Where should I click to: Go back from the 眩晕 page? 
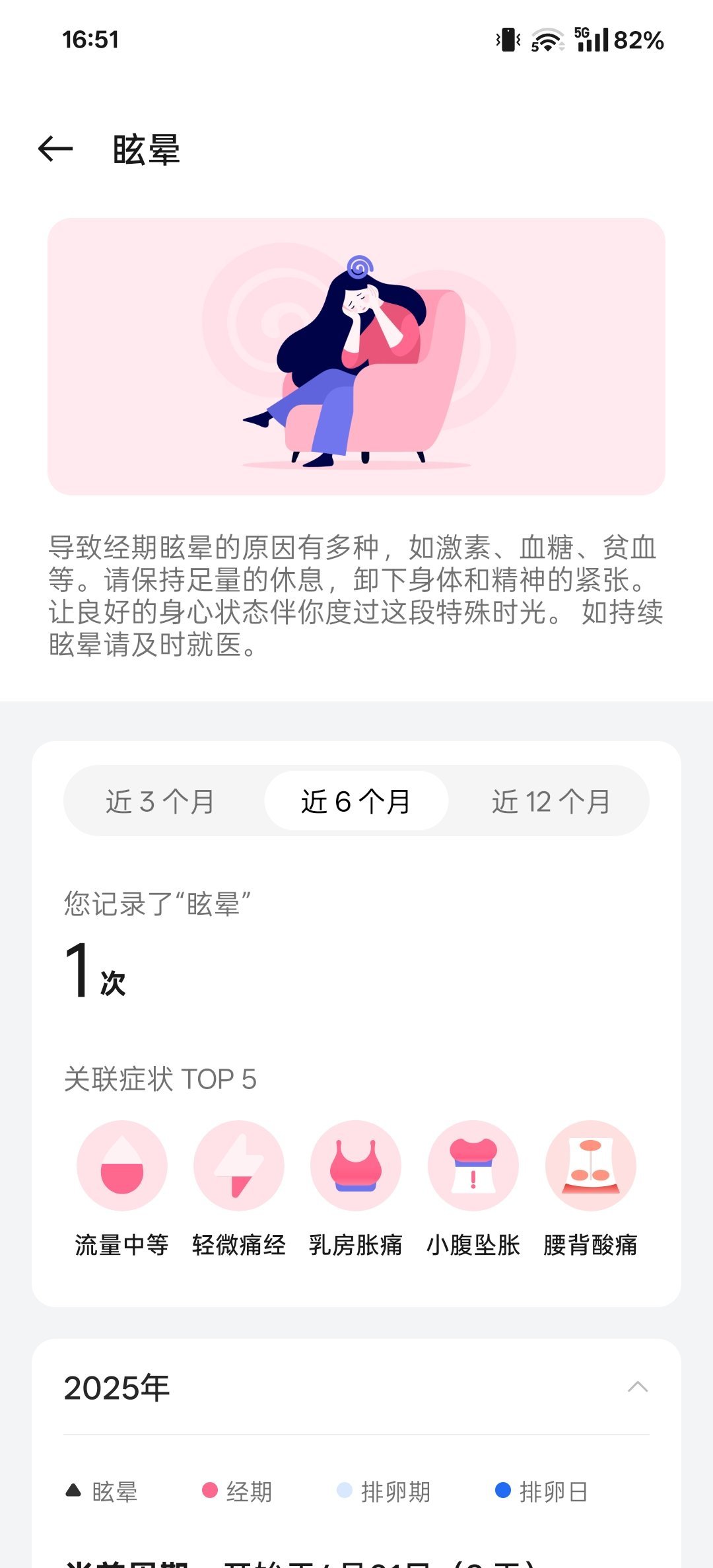pos(55,149)
